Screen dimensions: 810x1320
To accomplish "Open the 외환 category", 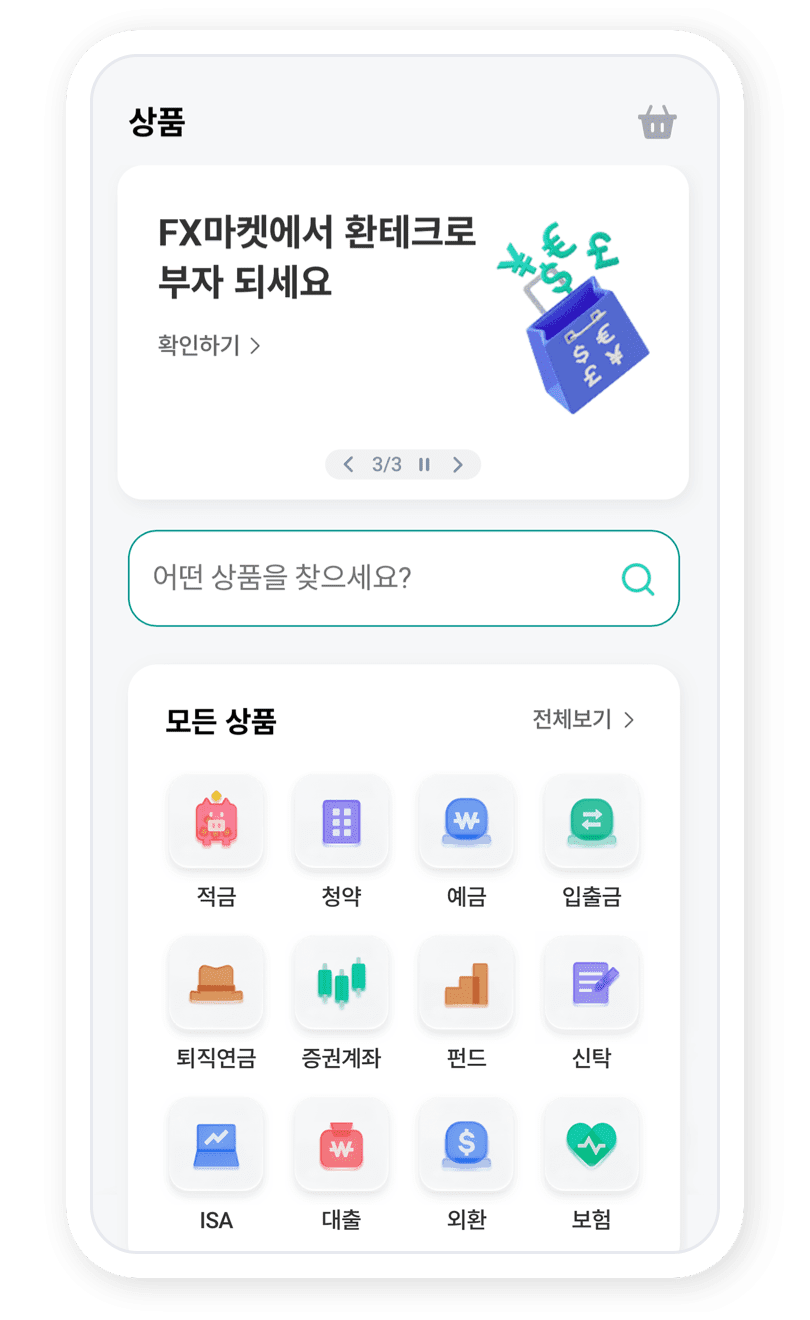I will [466, 1146].
